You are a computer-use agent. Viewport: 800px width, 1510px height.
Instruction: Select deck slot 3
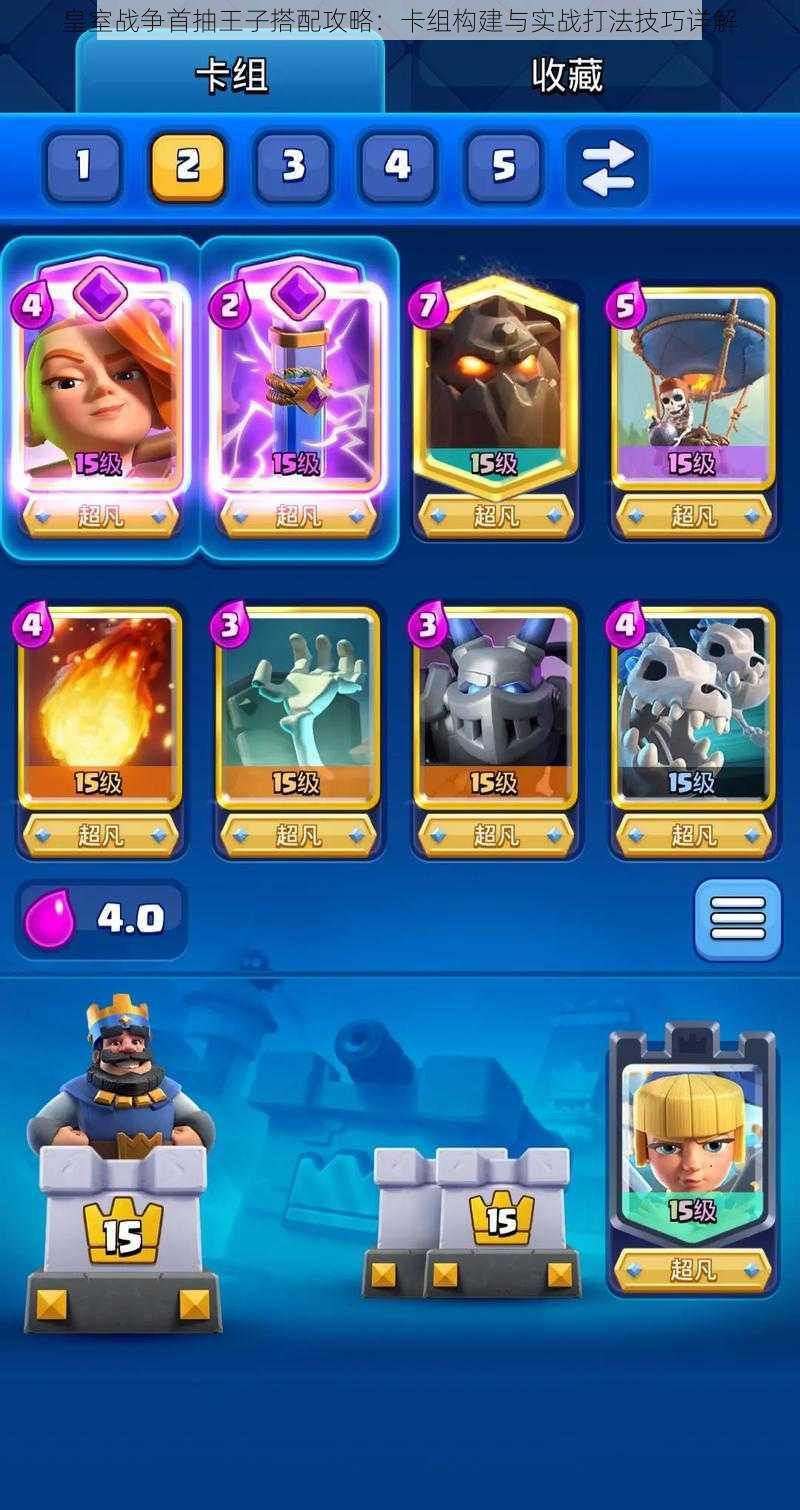click(293, 166)
